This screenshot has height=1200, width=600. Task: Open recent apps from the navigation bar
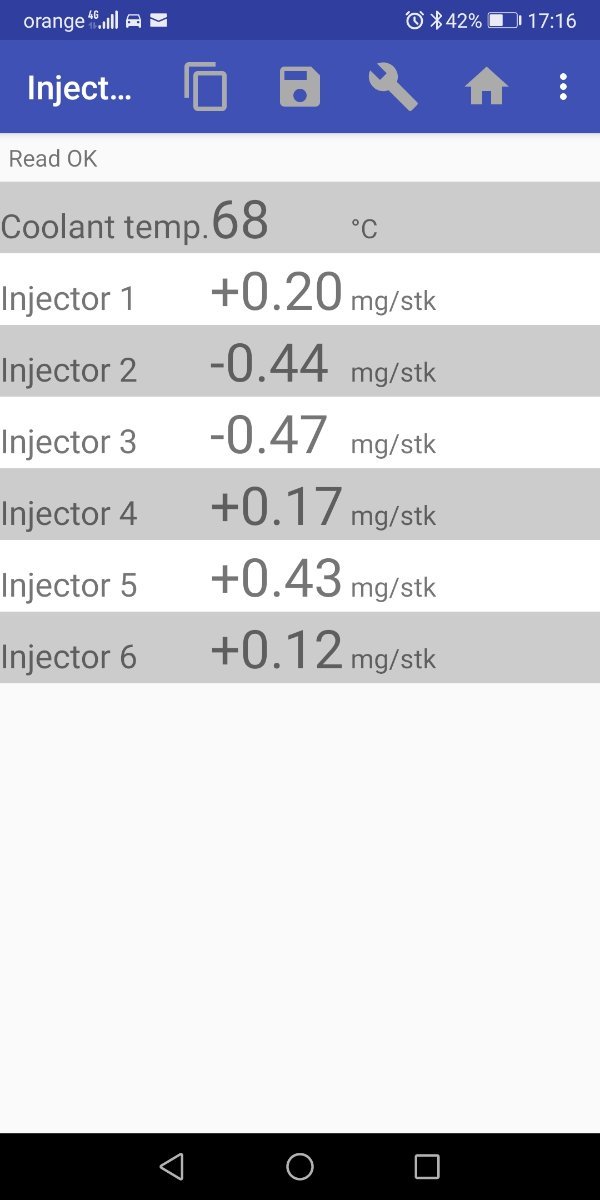(427, 1166)
